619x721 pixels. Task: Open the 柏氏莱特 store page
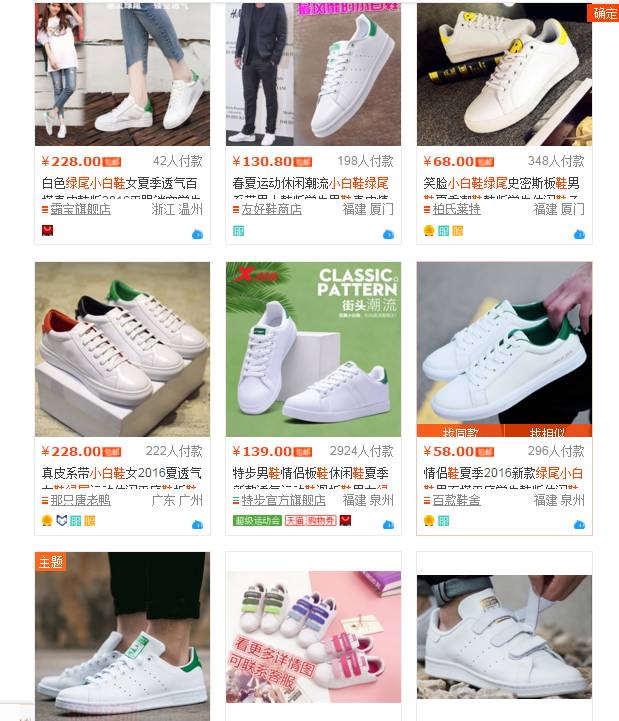coord(456,209)
